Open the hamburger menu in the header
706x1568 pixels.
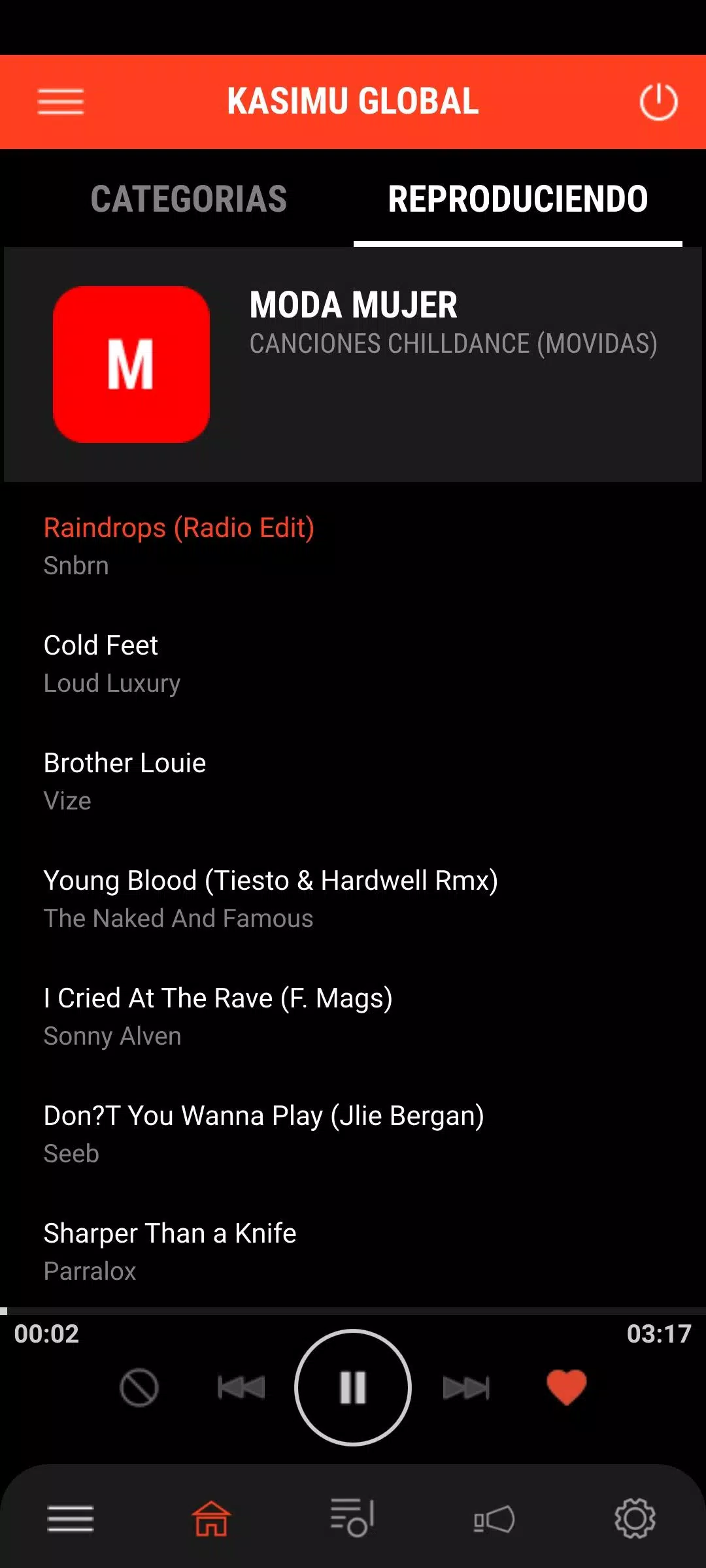pyautogui.click(x=61, y=102)
